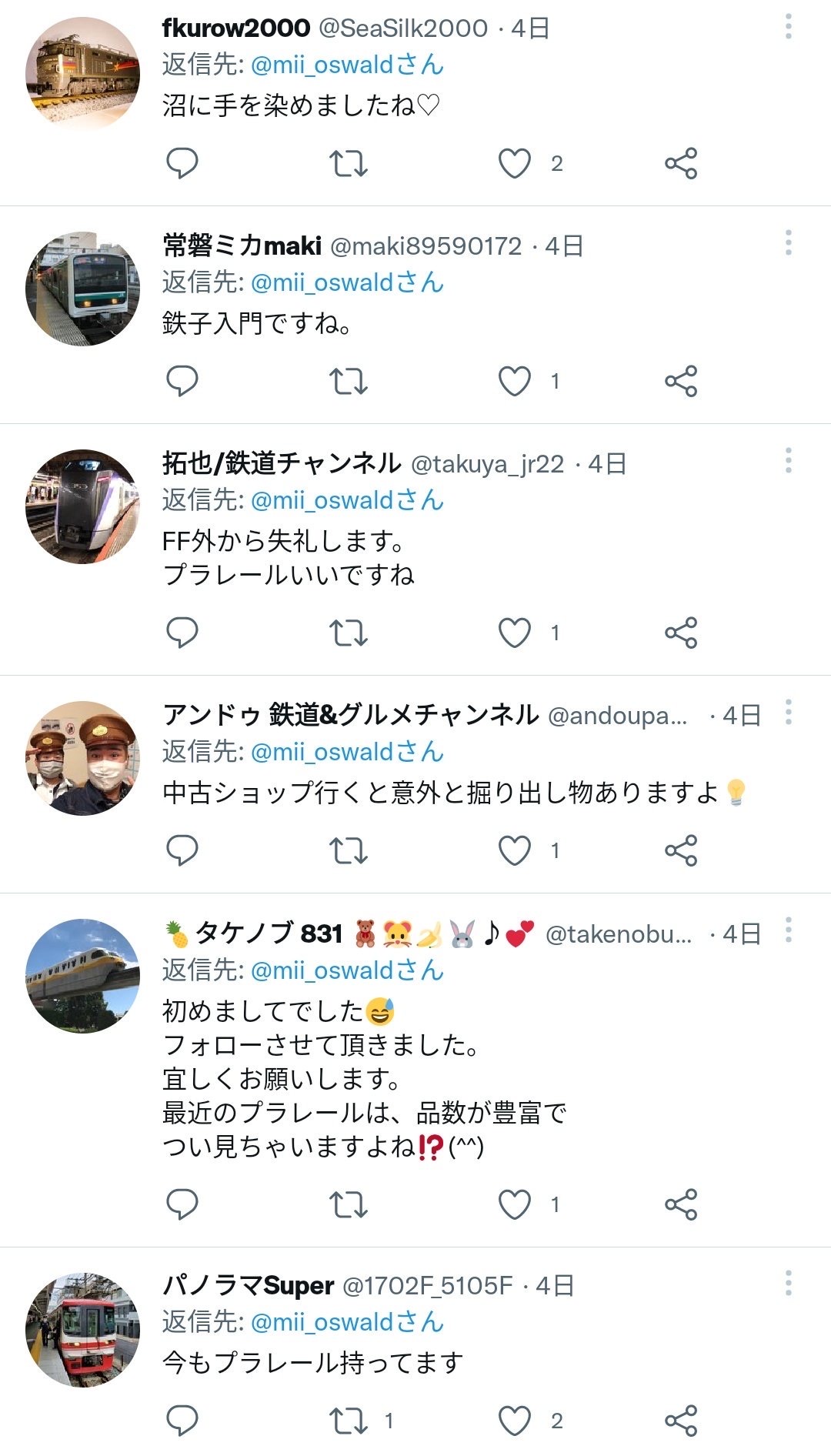Viewport: 831px width, 1456px height.
Task: Open overflow menu on fkurow2000's reply
Action: (x=788, y=26)
